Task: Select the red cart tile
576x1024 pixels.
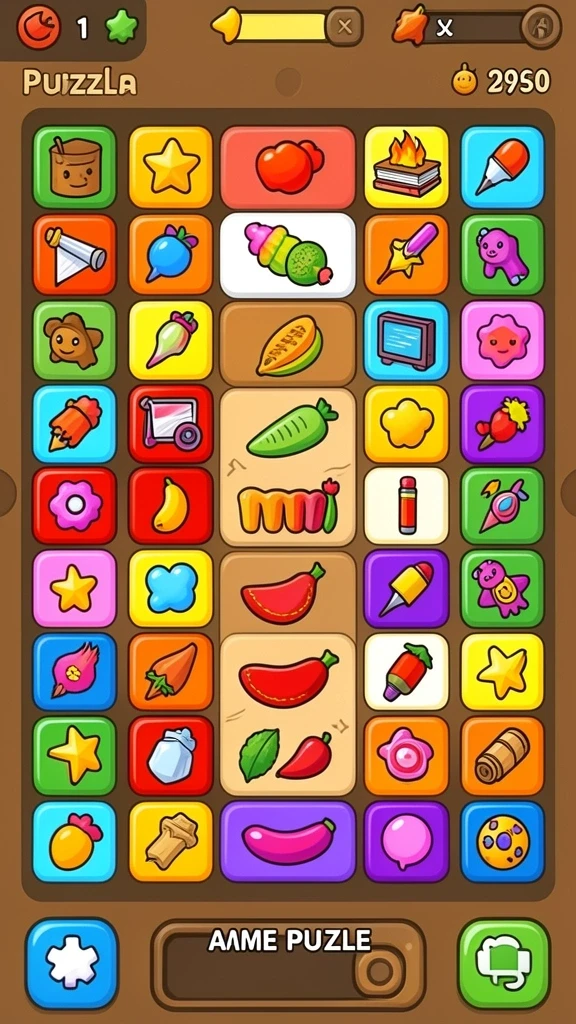Action: tap(170, 423)
